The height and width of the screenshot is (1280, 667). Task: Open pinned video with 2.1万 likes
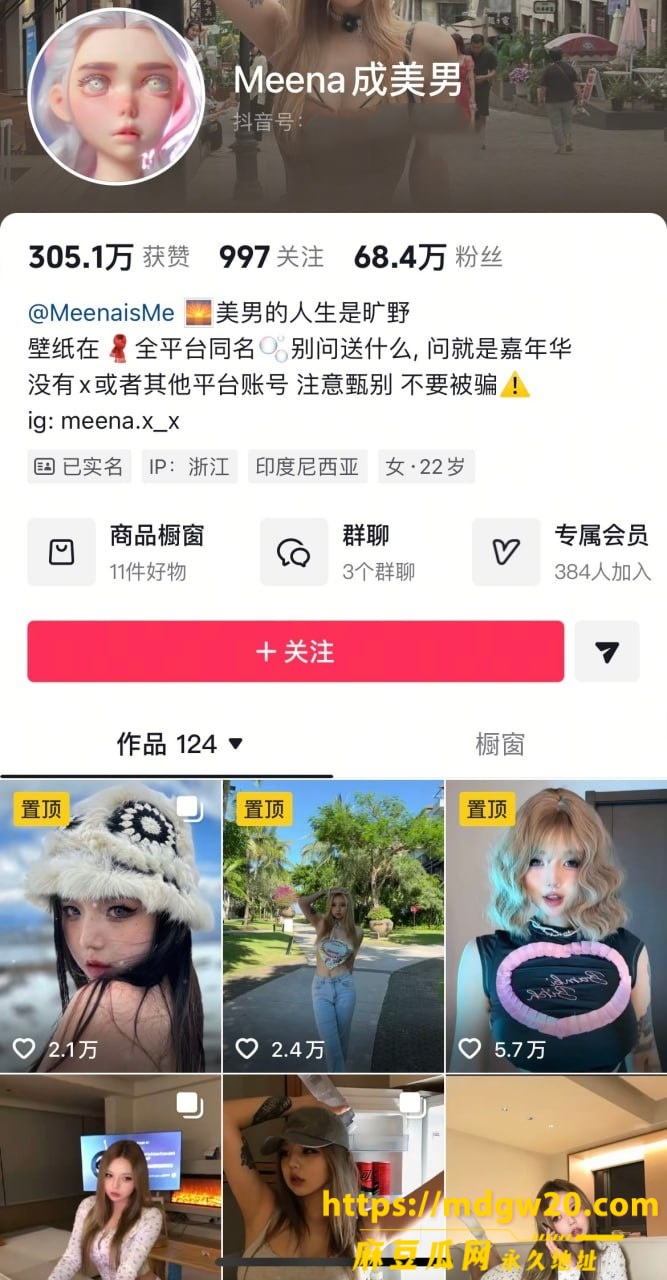(110, 927)
